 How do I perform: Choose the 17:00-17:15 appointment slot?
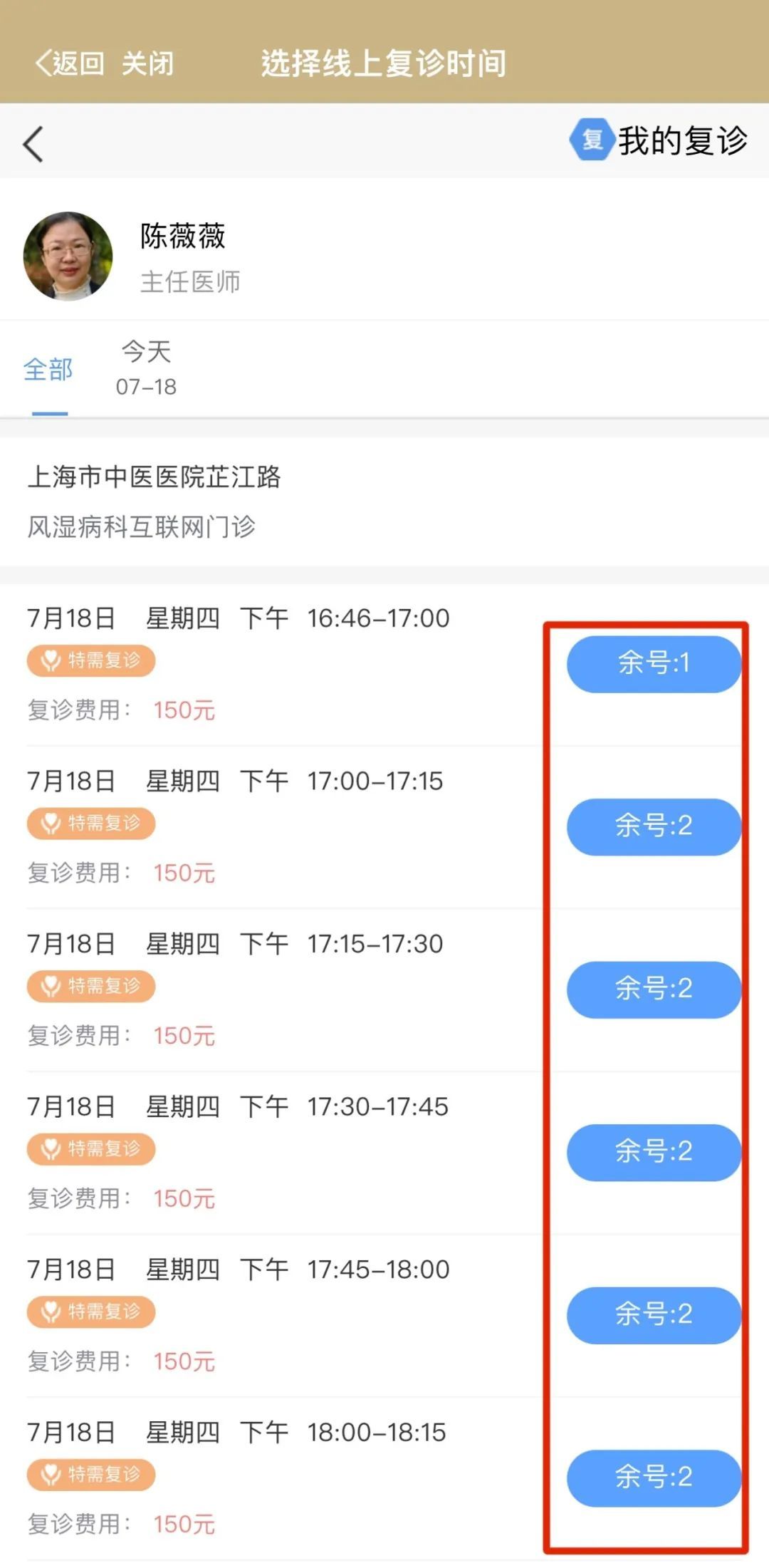click(654, 826)
